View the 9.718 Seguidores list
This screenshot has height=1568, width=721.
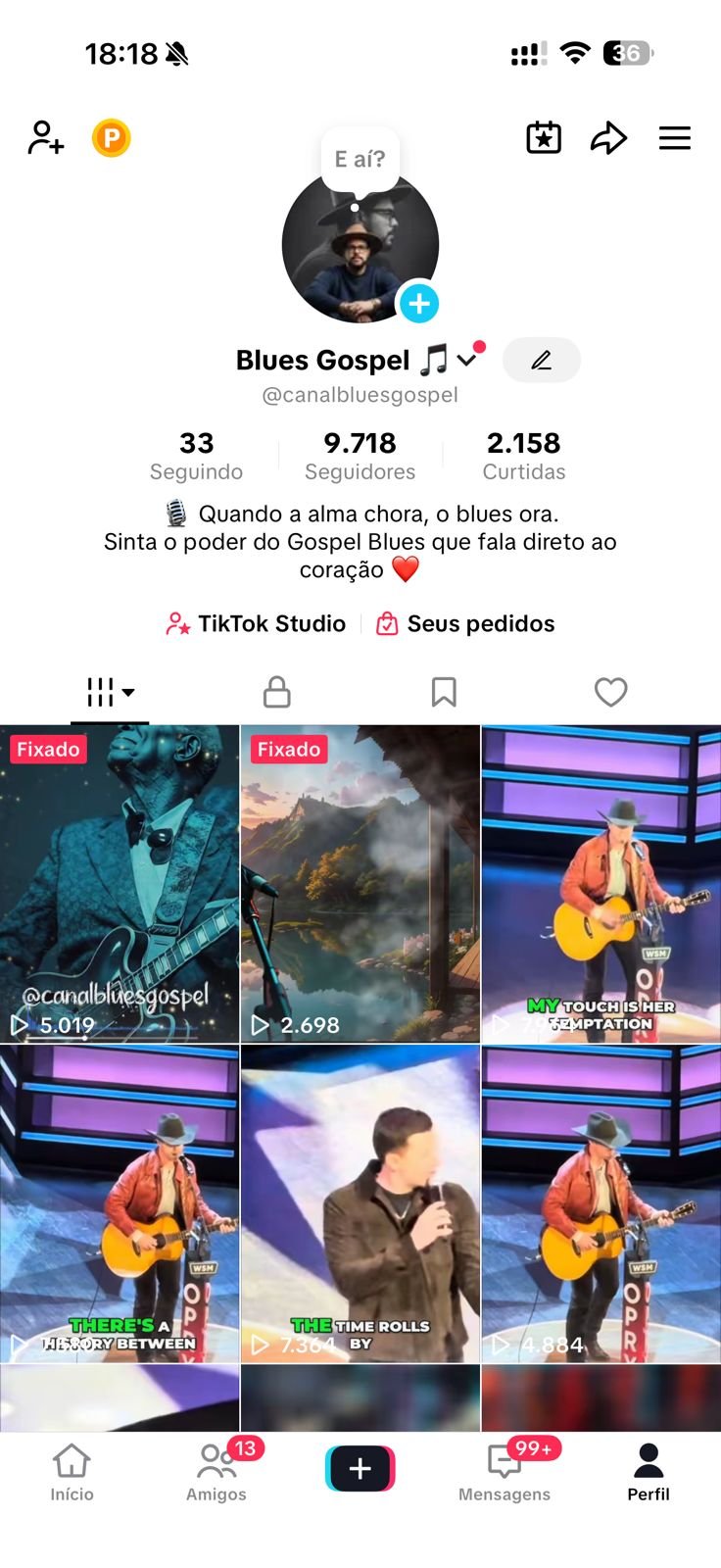pos(360,456)
